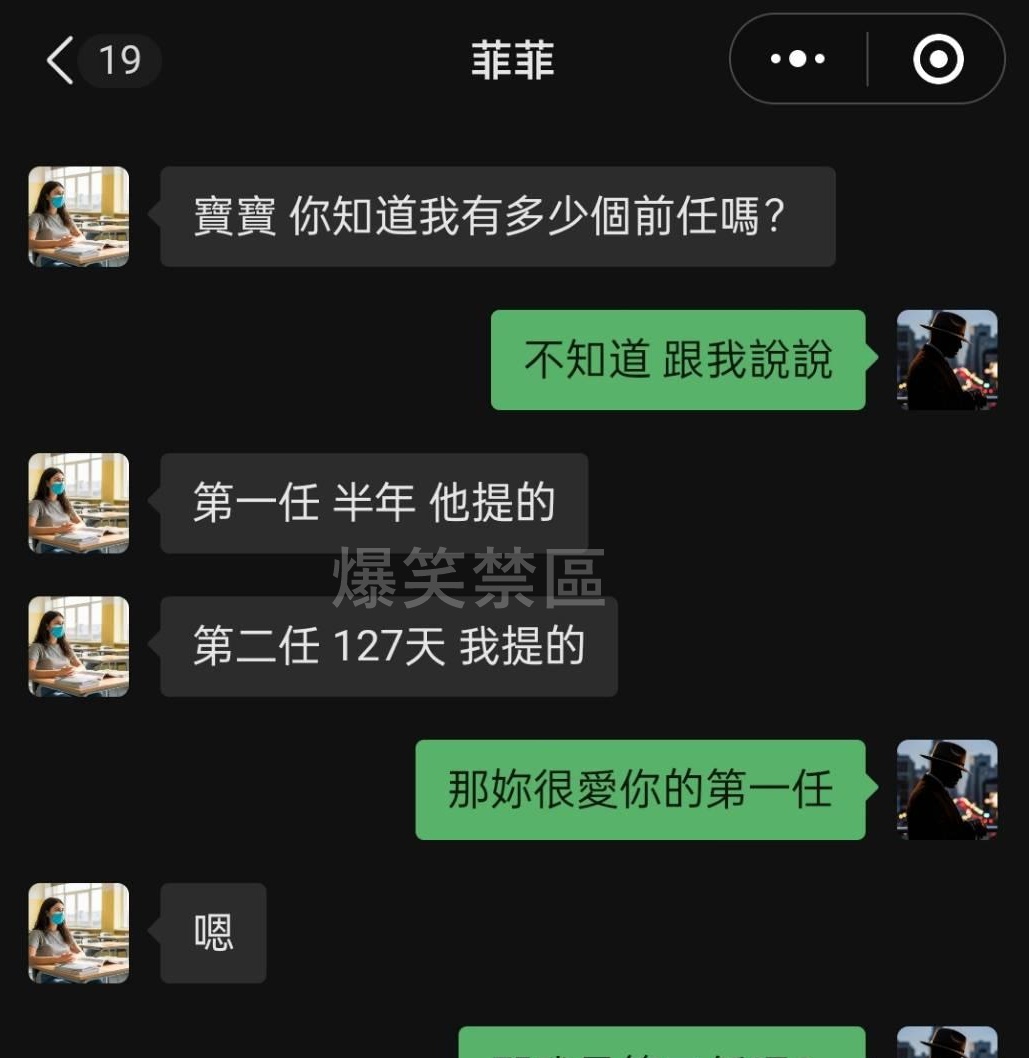The image size is (1029, 1058).
Task: Open 菲菲's avatar beside the 寶寶 message
Action: 78,216
